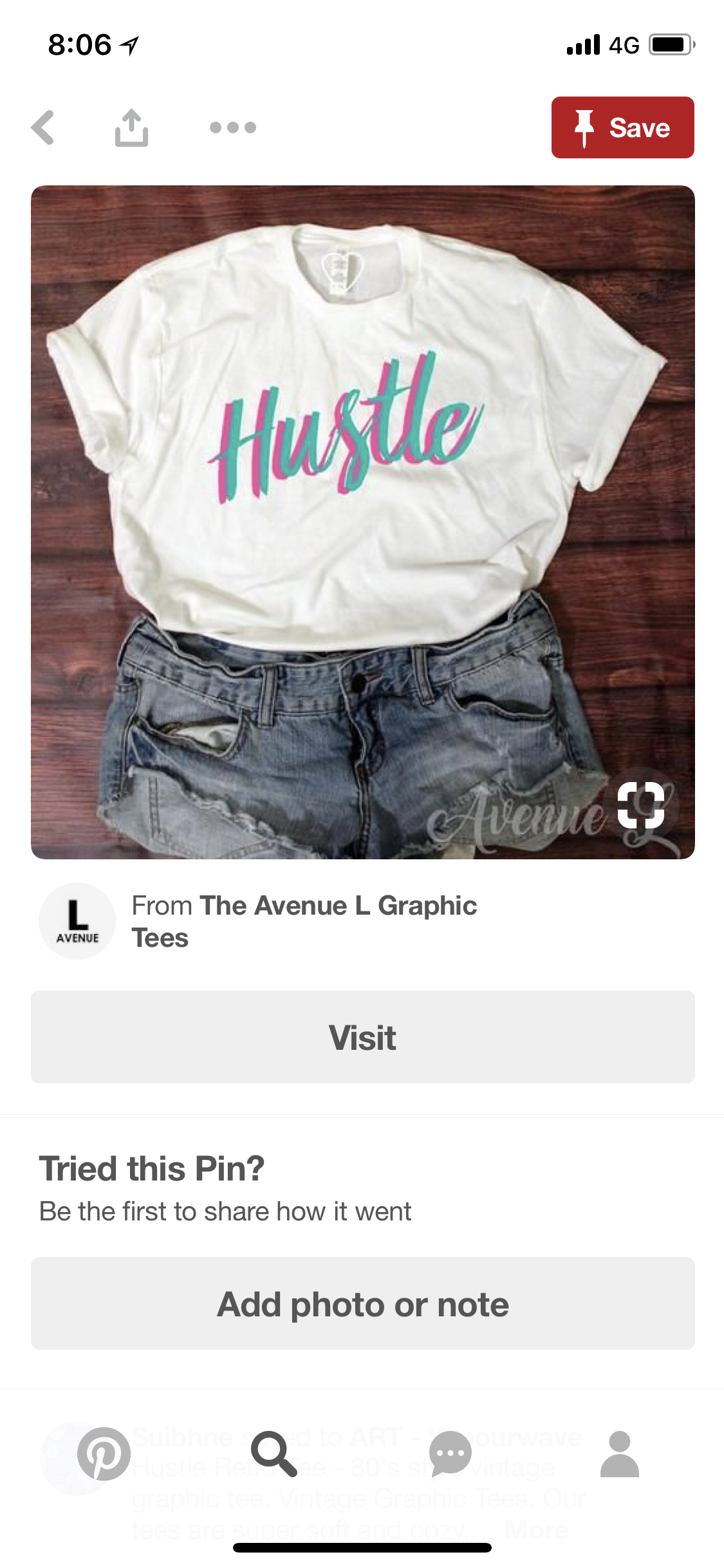Add photo or note for this pin

pyautogui.click(x=362, y=1303)
